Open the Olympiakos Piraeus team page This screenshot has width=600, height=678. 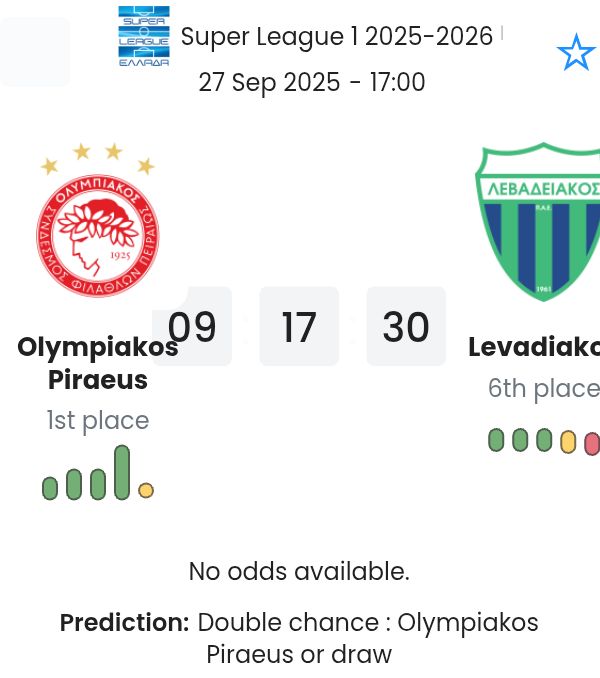(x=97, y=363)
